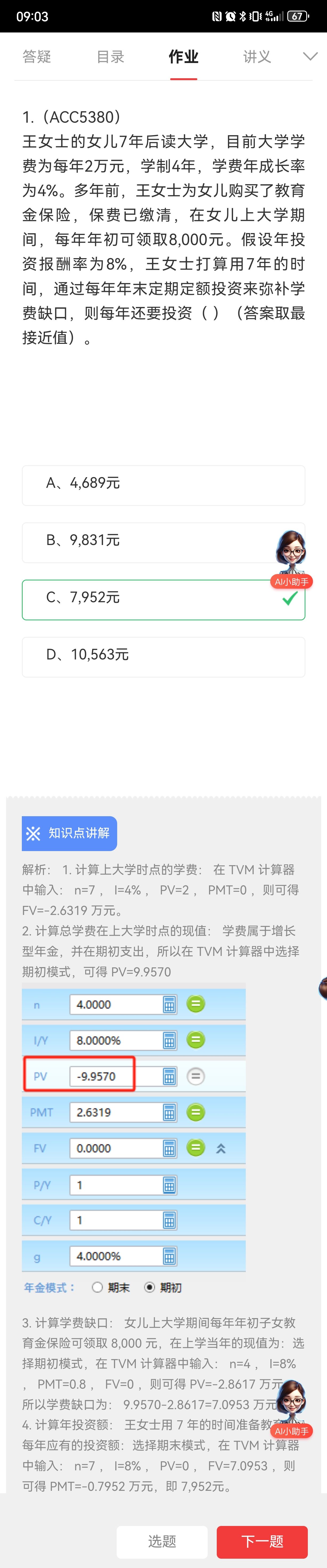Select answer C、7,952元
Screen dimensions: 327x1568
pyautogui.click(x=163, y=599)
